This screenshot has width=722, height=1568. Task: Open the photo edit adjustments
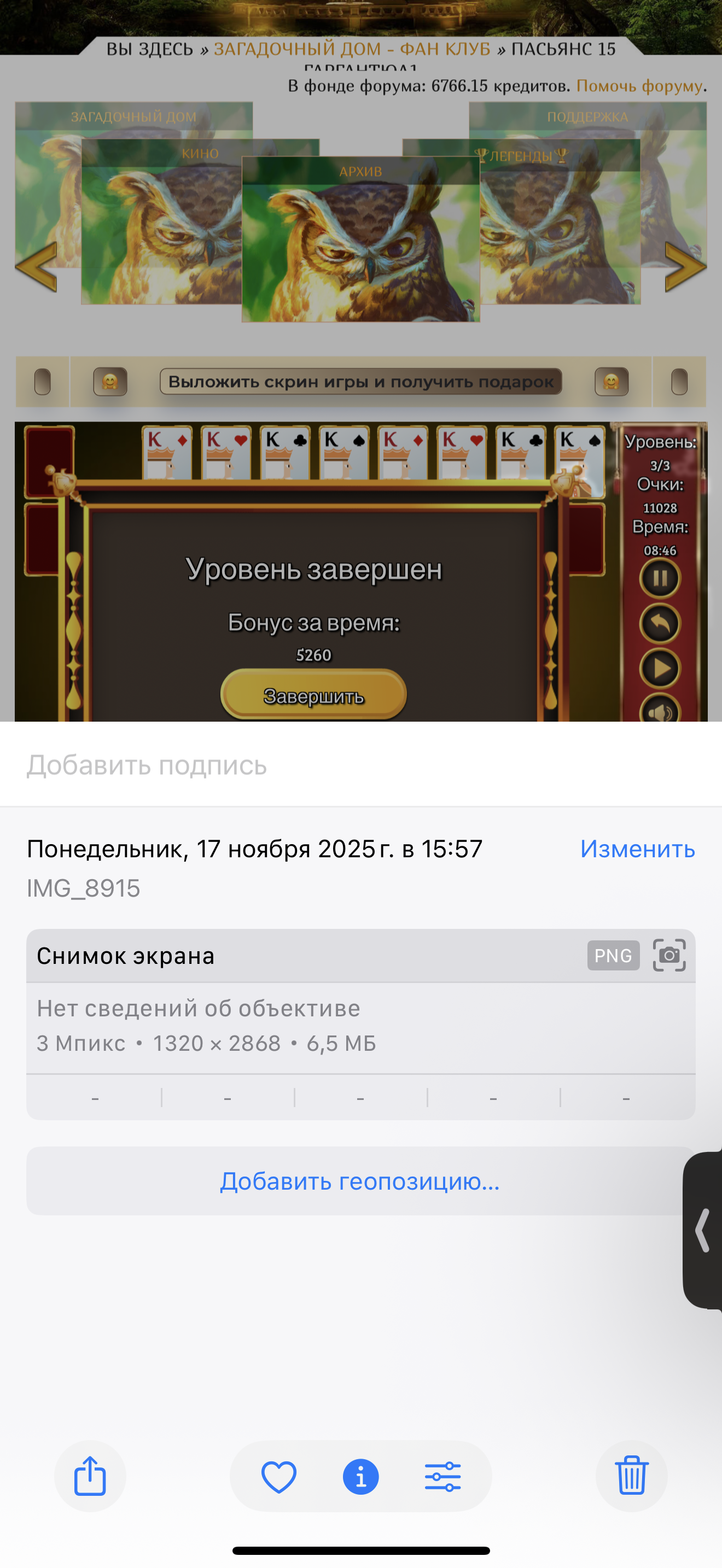(442, 1476)
